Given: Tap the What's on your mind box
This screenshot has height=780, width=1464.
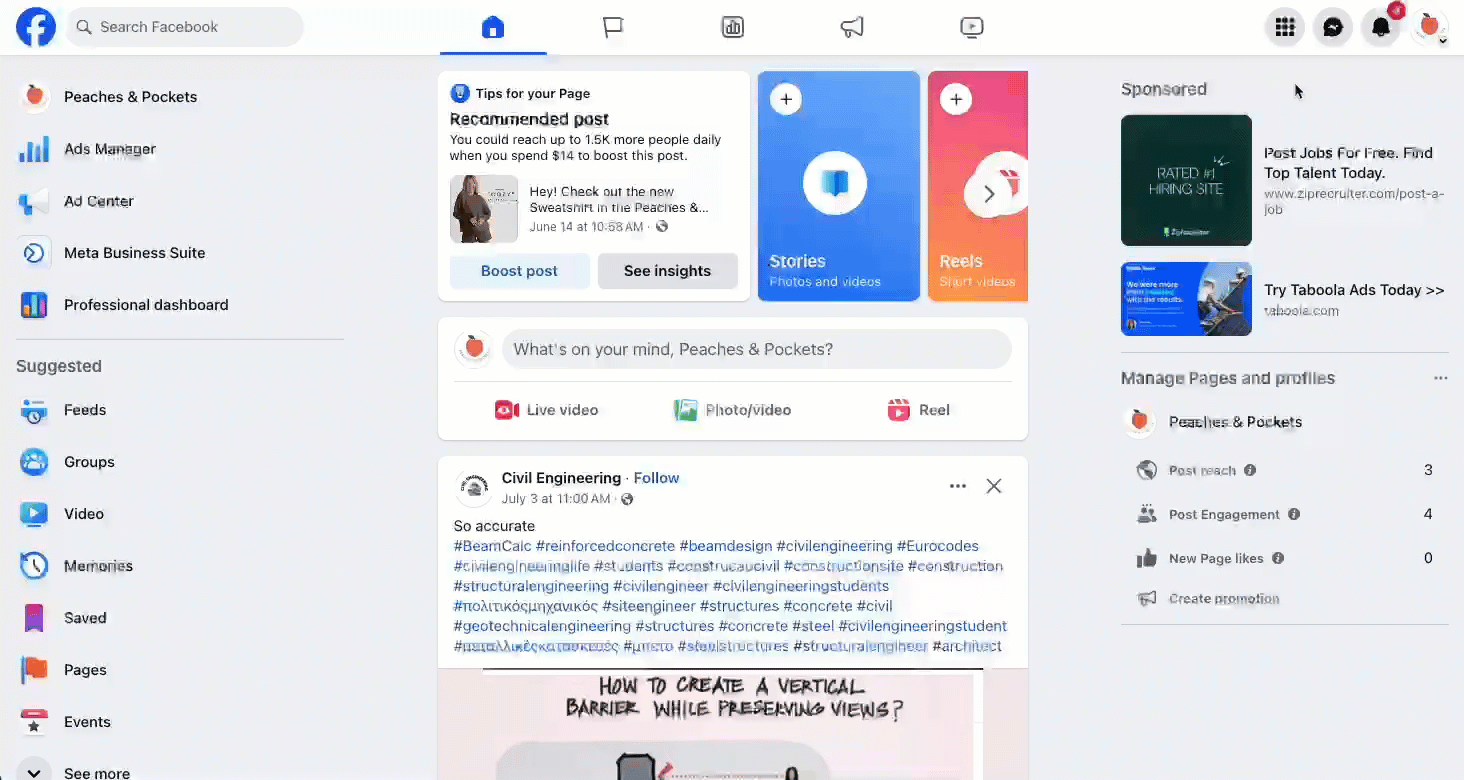Looking at the screenshot, I should 756,349.
